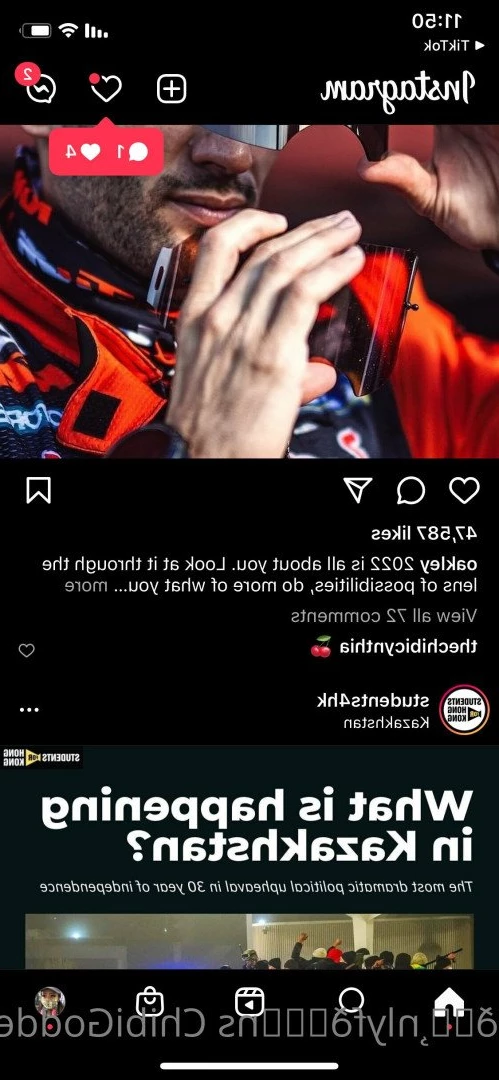Screen dimensions: 499x1080
Task: Open your profile tab
Action: (x=50, y=1001)
